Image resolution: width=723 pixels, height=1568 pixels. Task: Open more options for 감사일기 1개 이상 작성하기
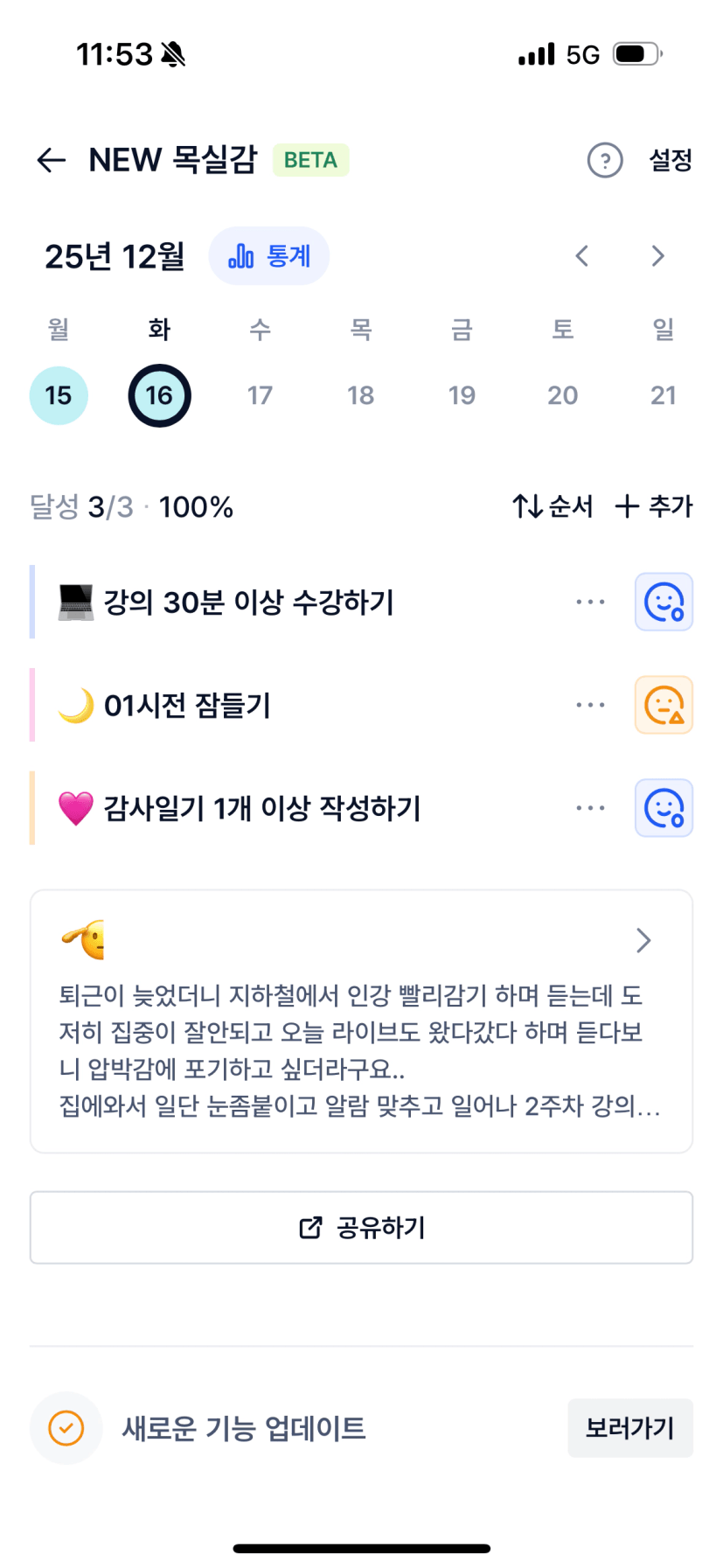[x=590, y=808]
